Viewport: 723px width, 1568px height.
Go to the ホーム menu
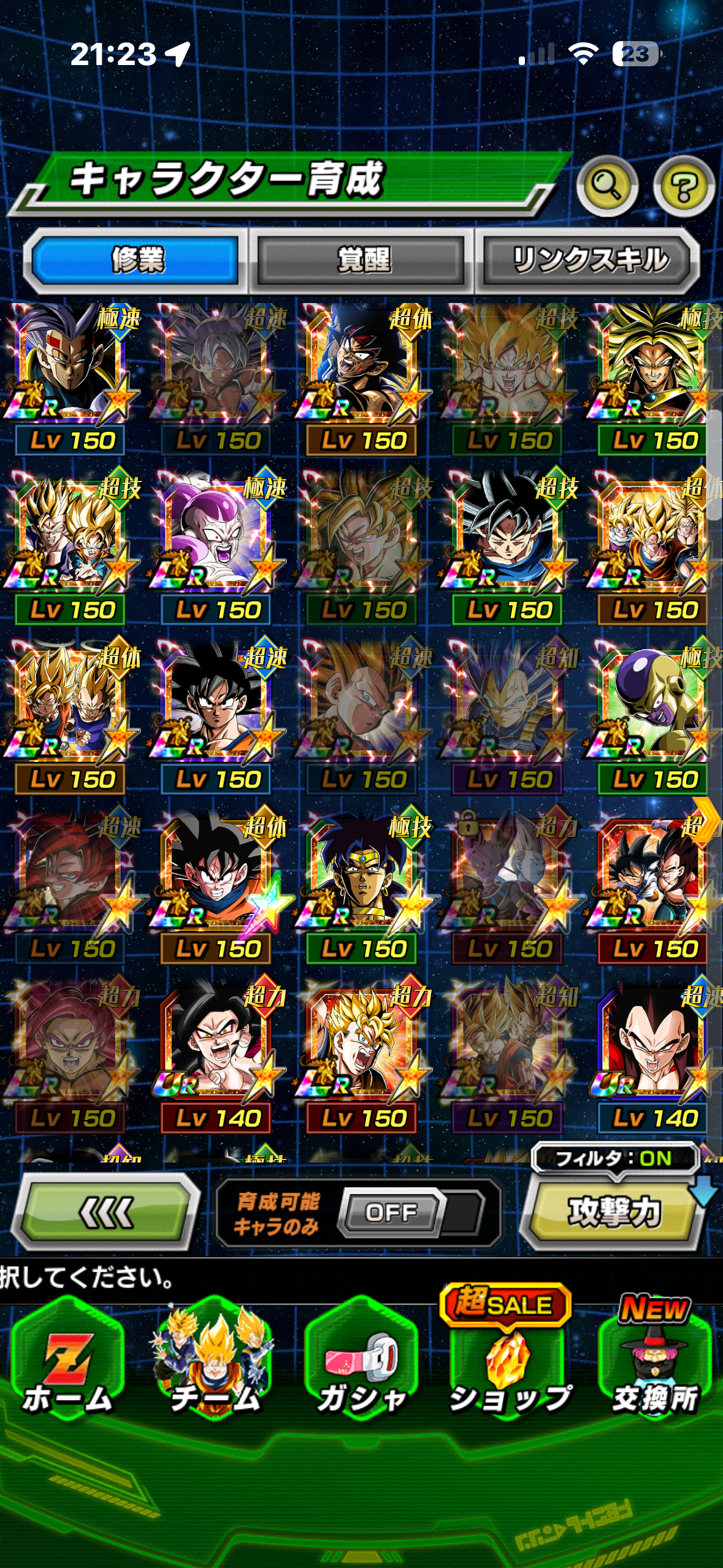pos(67,1363)
